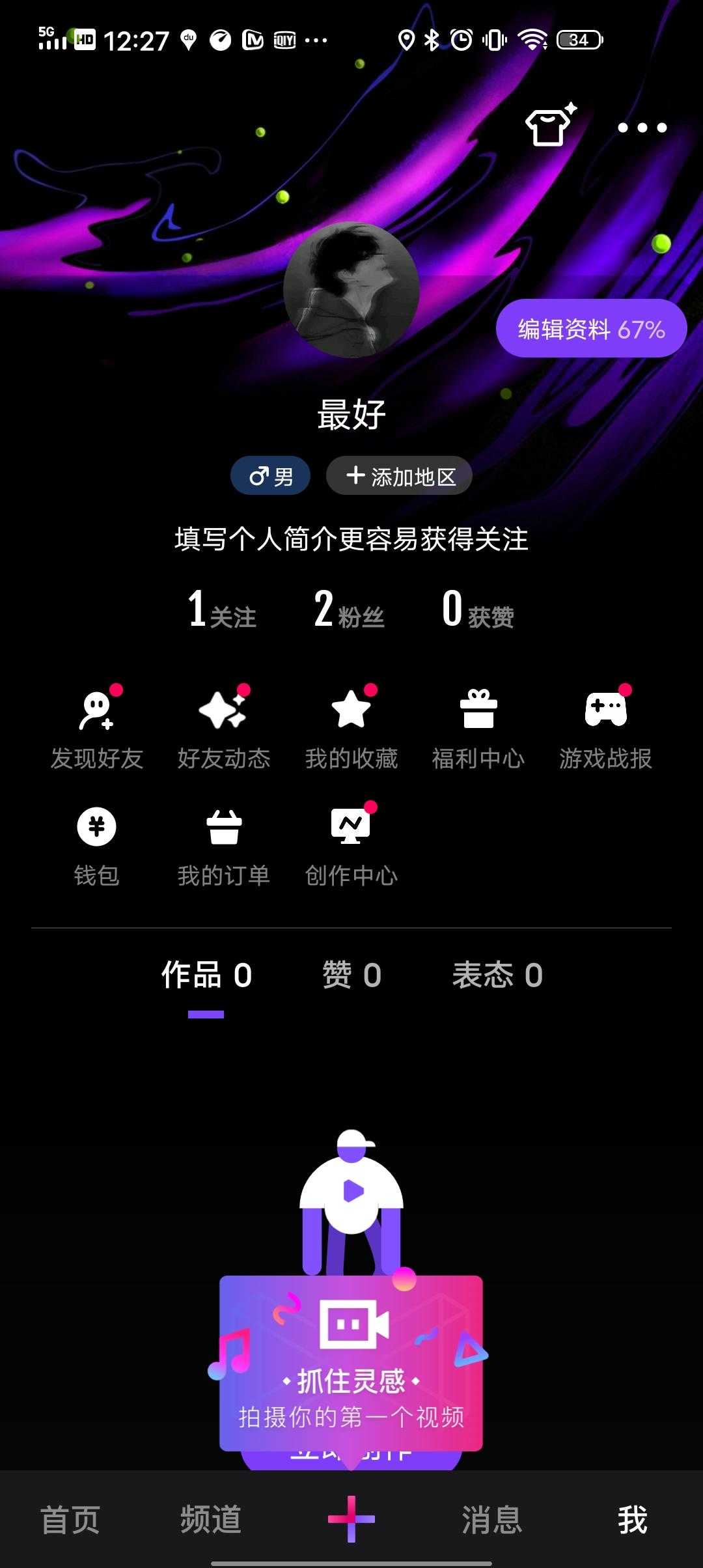Open the outfit/skin t-shirt icon

pyautogui.click(x=550, y=126)
